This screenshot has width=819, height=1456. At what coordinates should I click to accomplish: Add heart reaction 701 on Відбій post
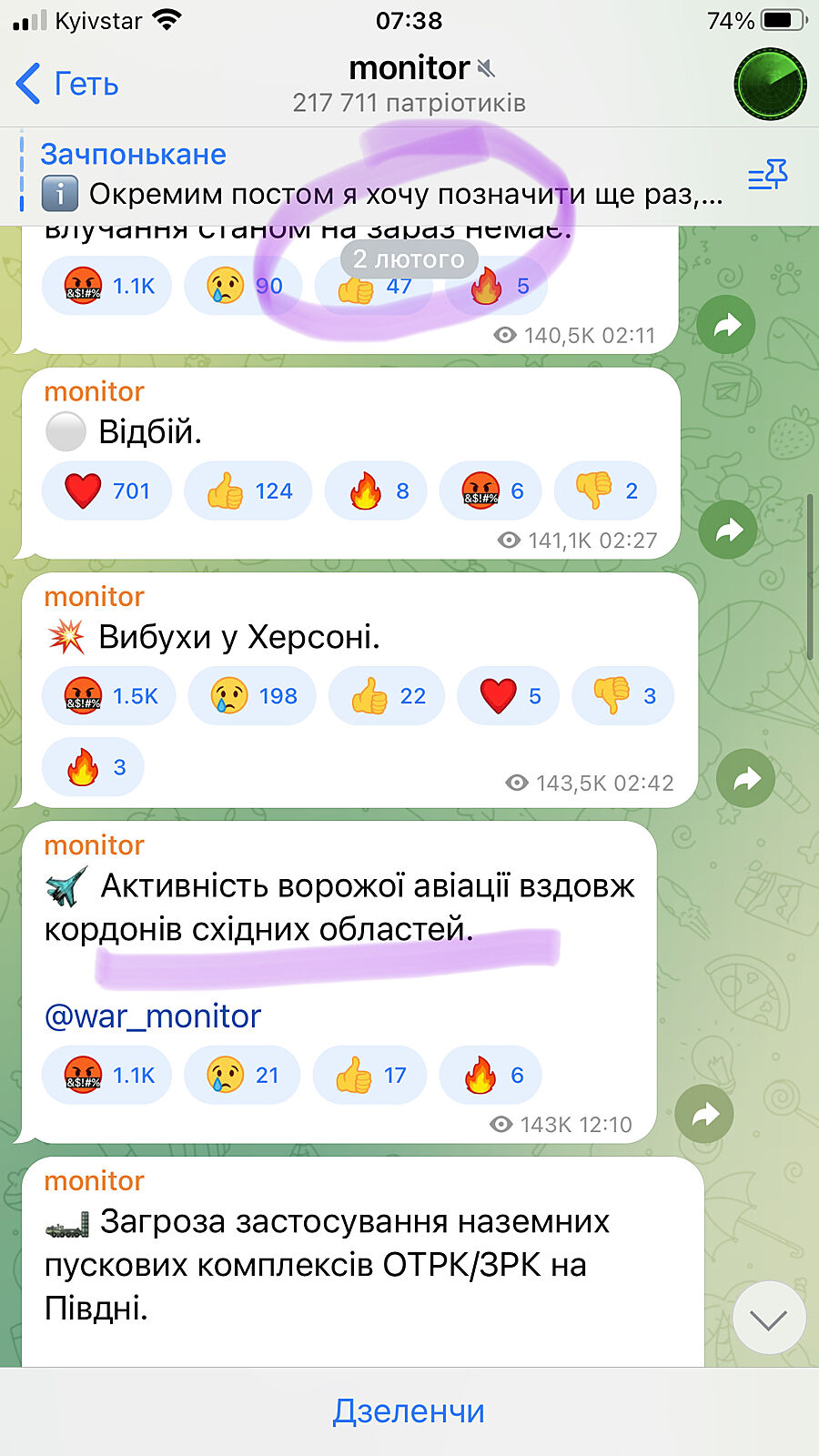(106, 491)
